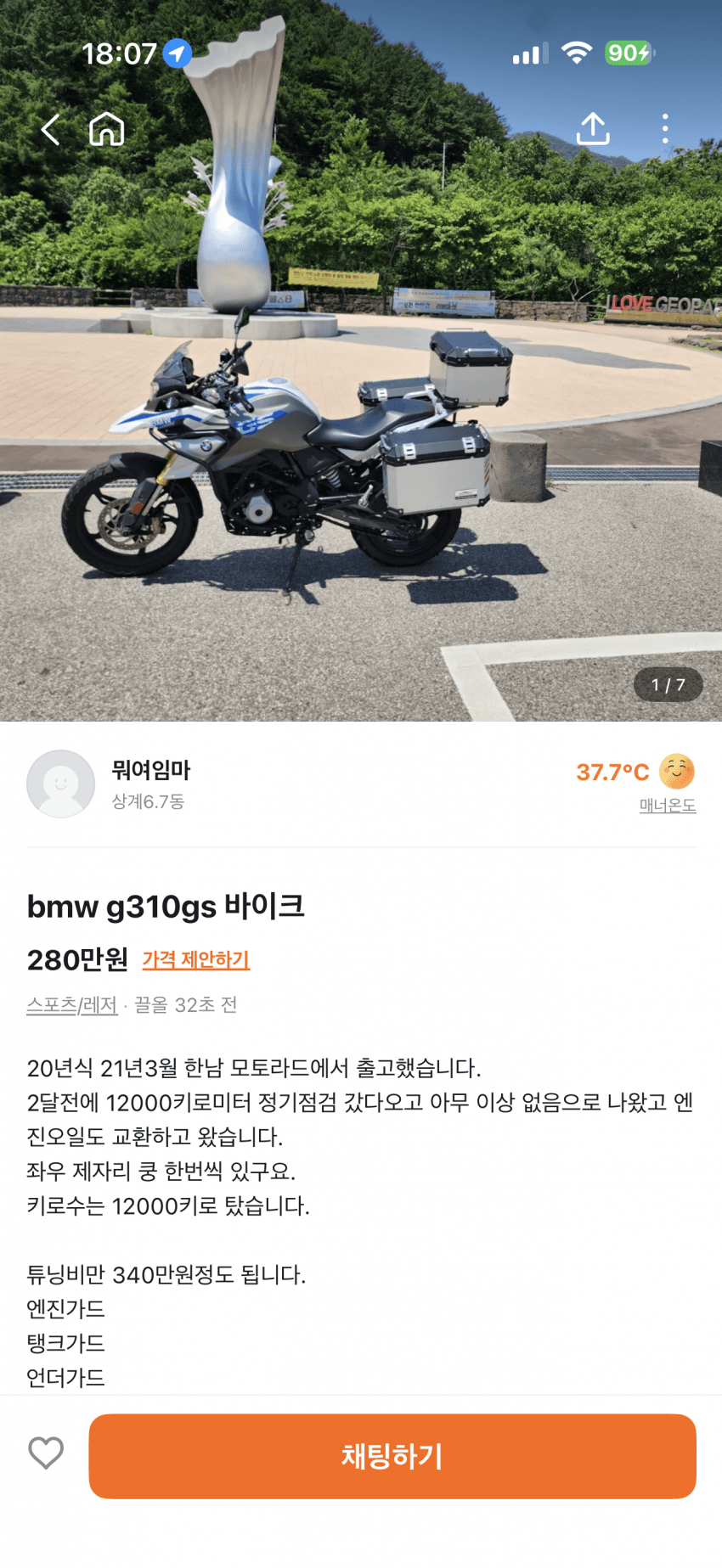
Task: Open the three-dot overflow menu
Action: (x=665, y=129)
